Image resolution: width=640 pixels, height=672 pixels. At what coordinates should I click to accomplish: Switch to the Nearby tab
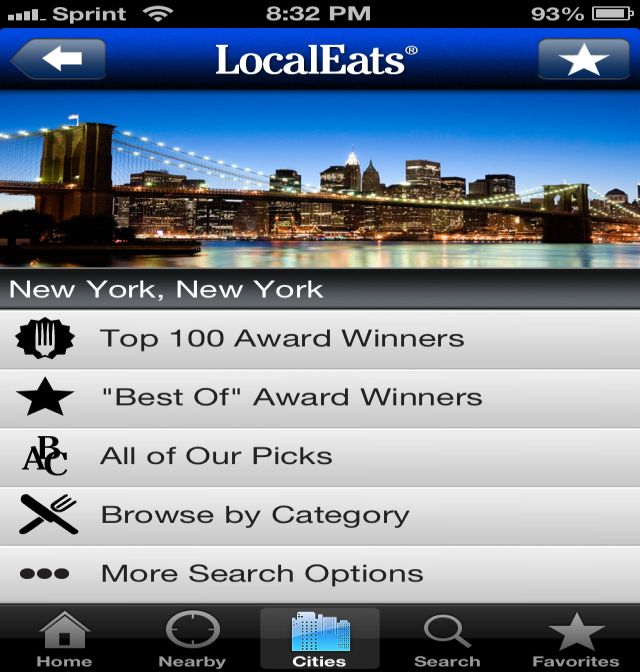(x=192, y=640)
